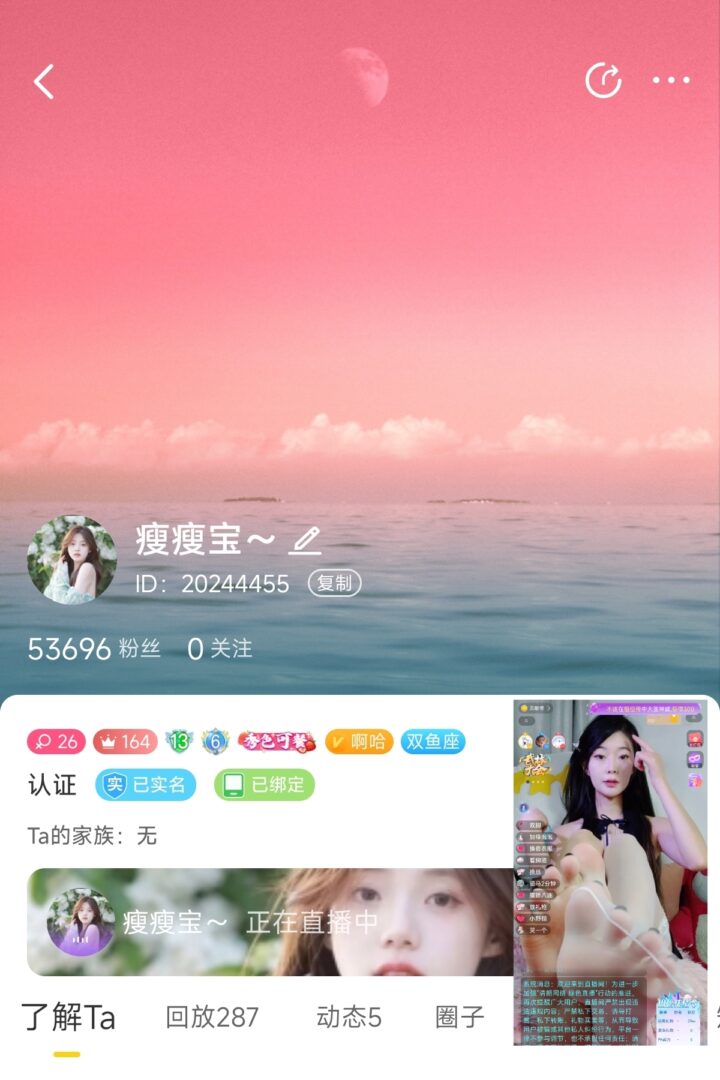Open the profile avatar photo
The height and width of the screenshot is (1080, 720).
(71, 560)
